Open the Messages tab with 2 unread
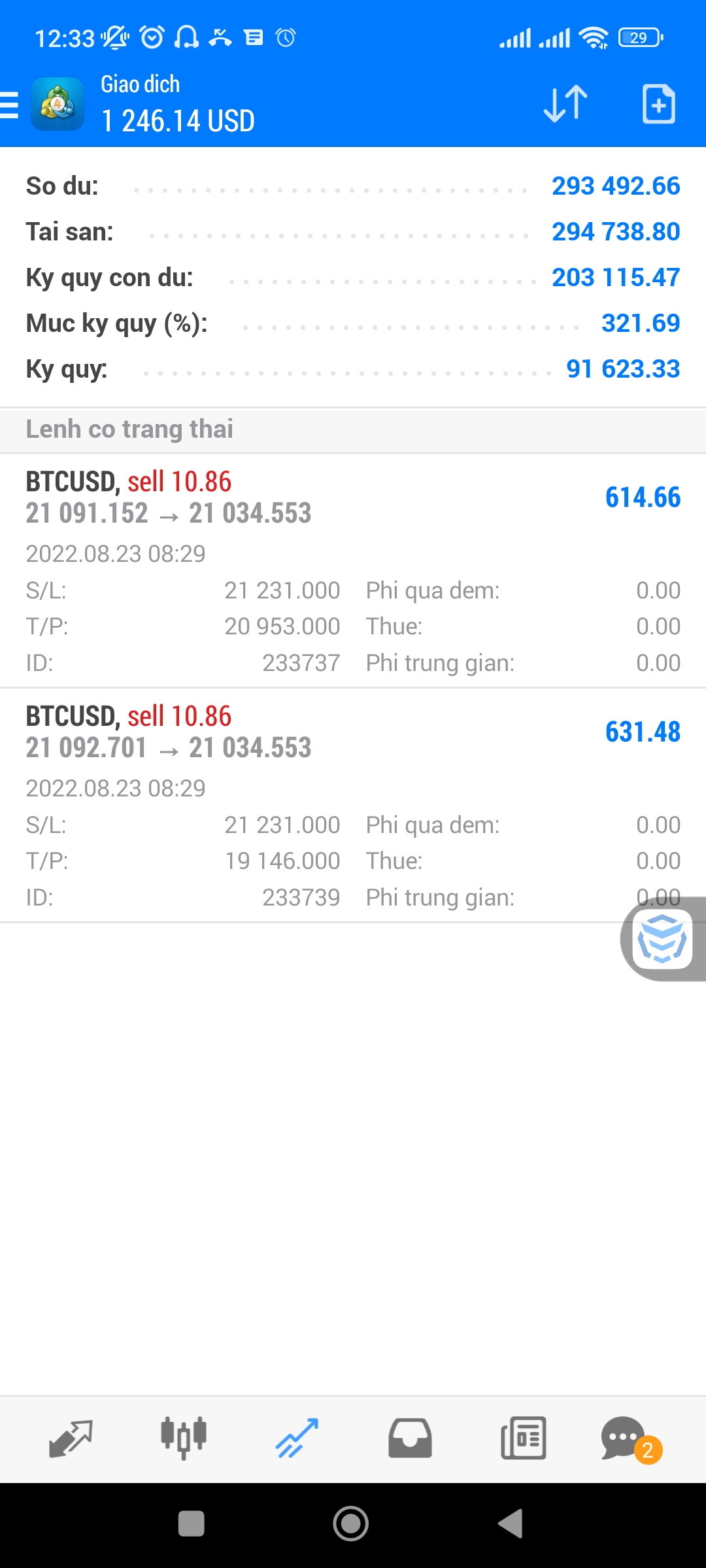Screen dimensions: 706x1568 (625, 1439)
